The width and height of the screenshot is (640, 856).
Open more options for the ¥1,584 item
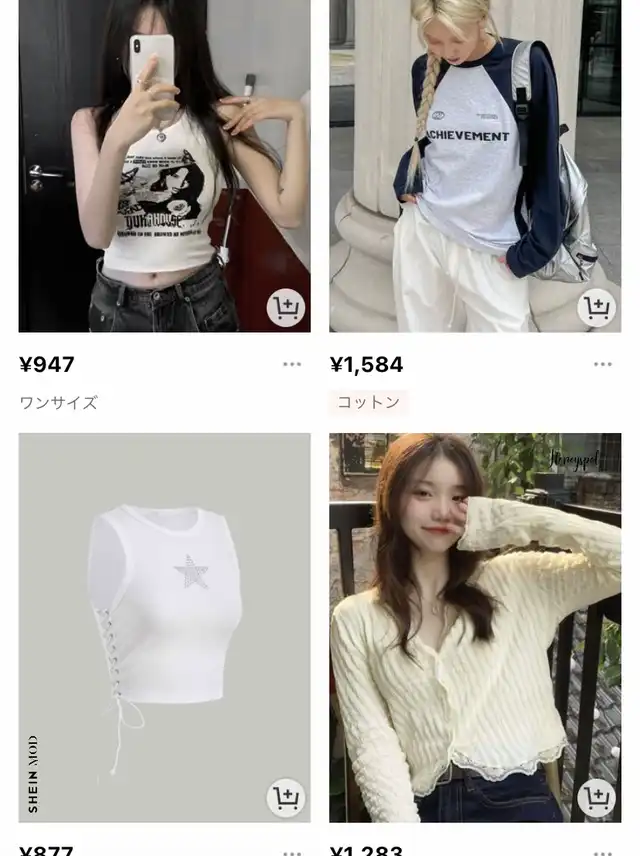(x=603, y=365)
